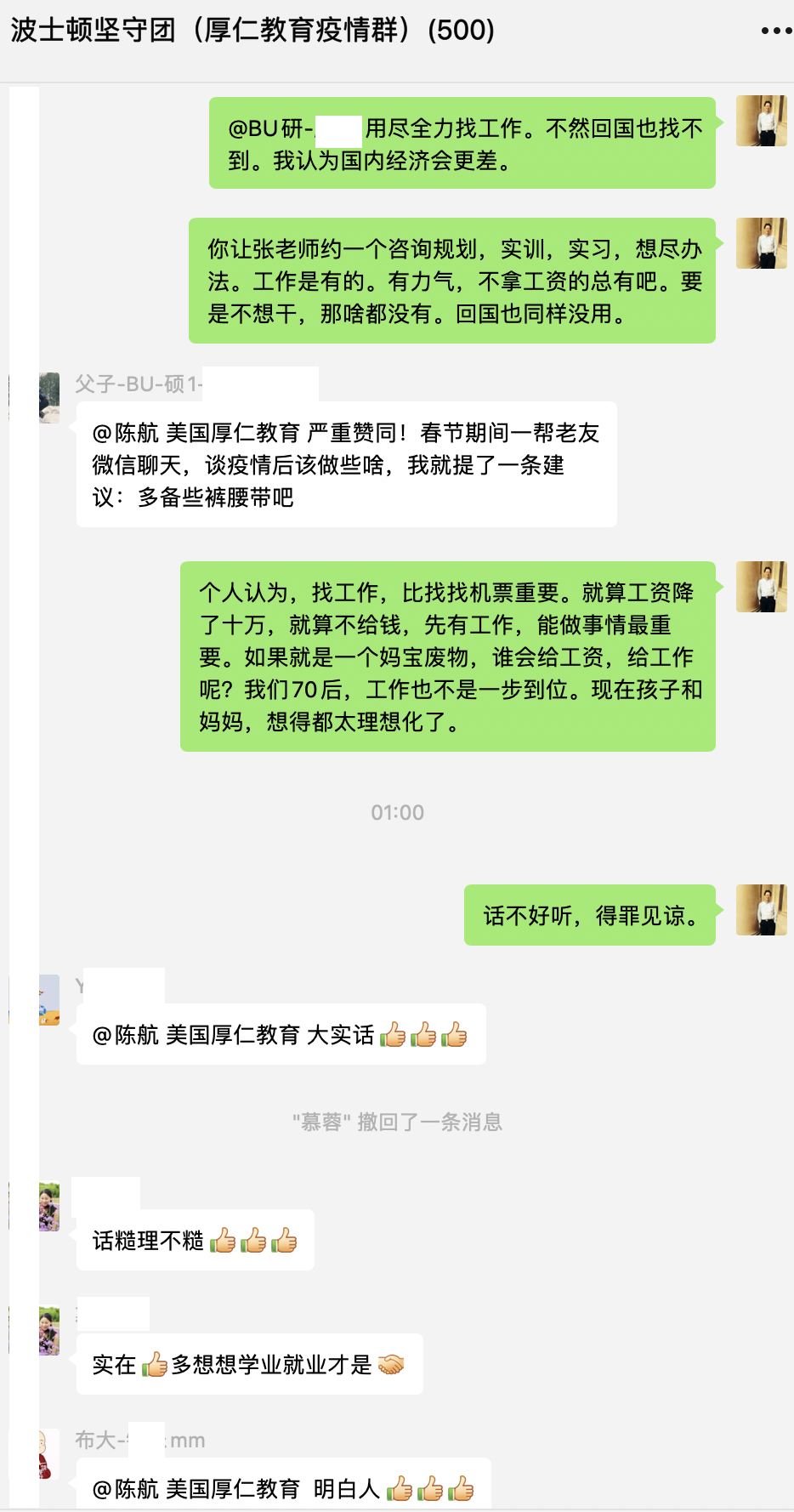Open profile of '父子-BU-硕1' member avatar

49,397
